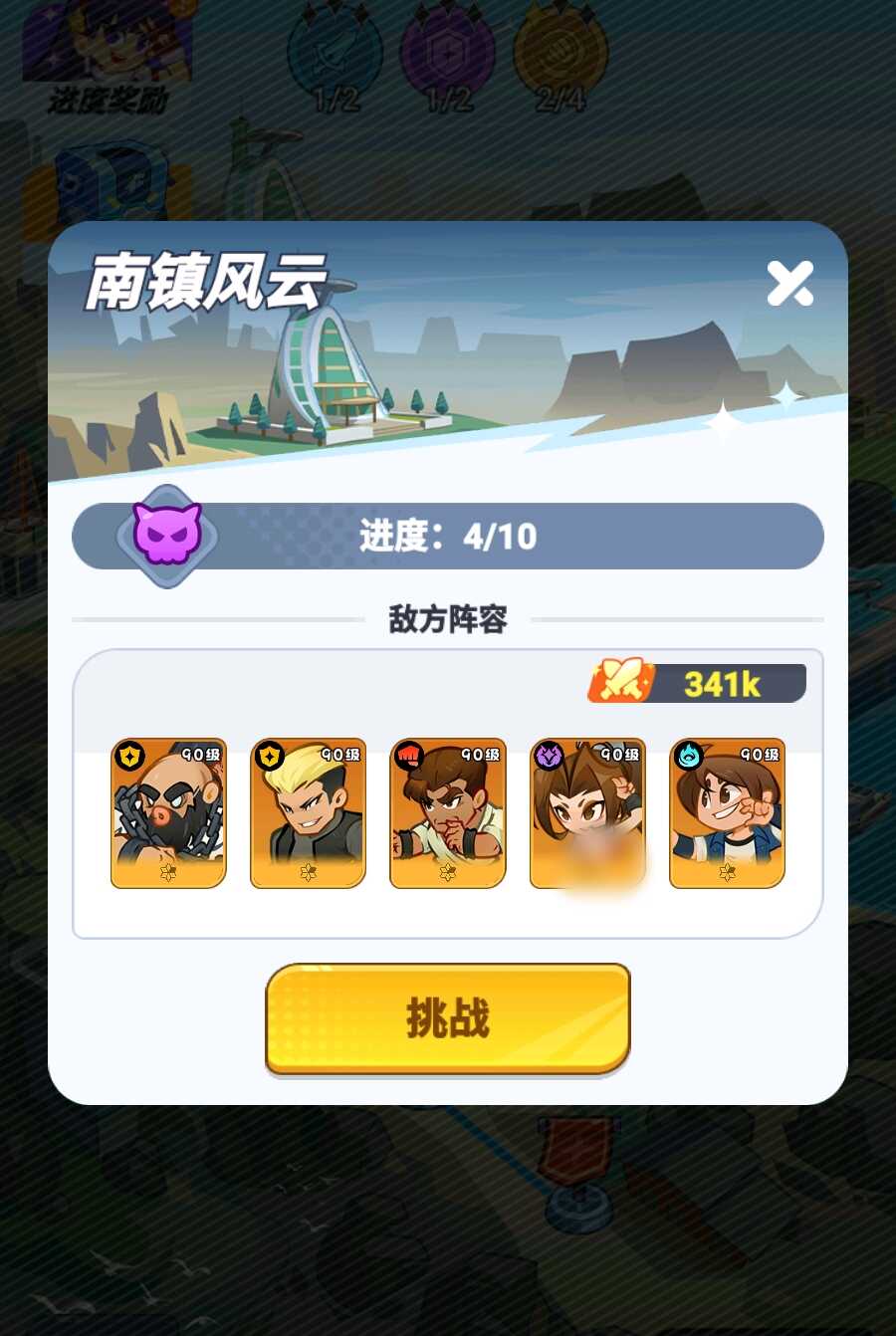This screenshot has height=1336, width=896.
Task: Open the fist-badge brown-haired fighter card
Action: [448, 813]
